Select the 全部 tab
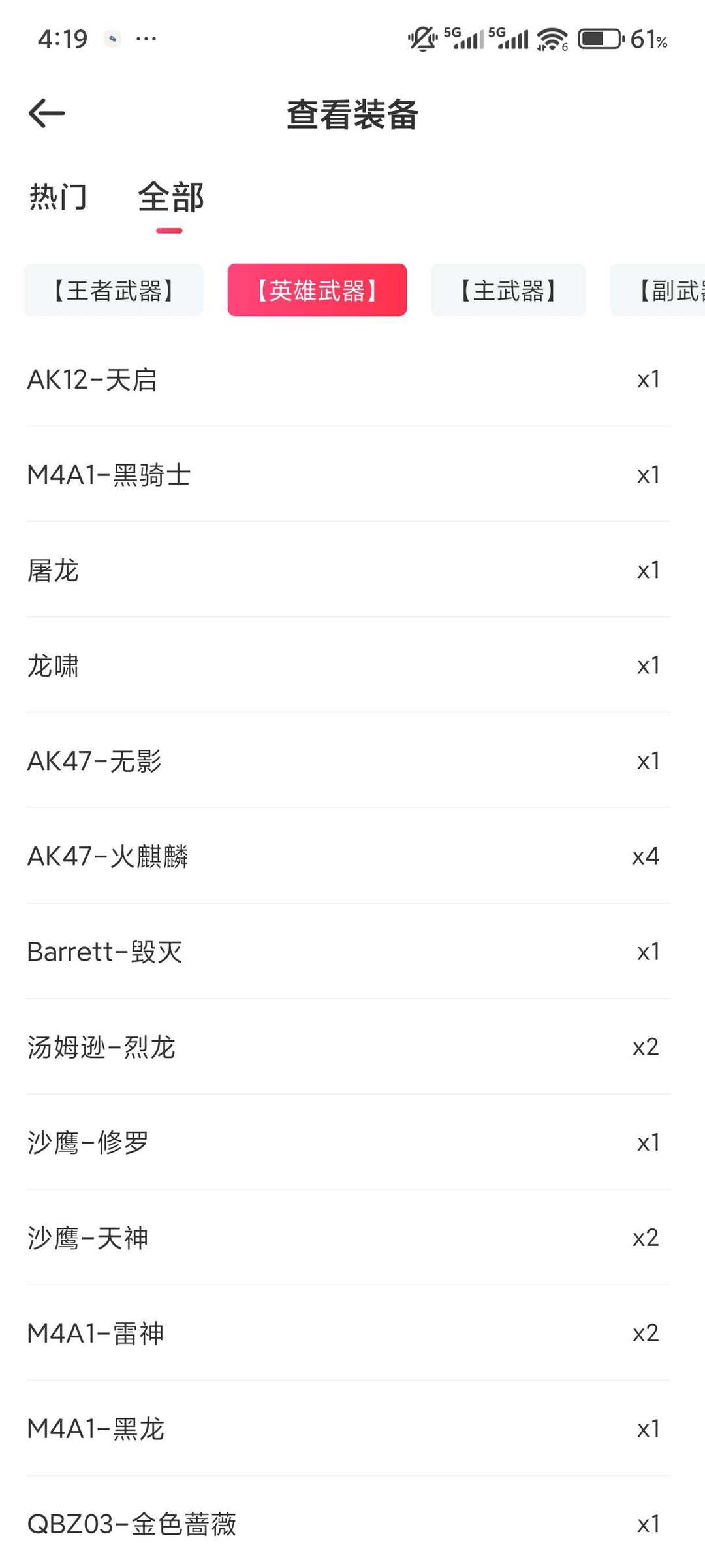 170,197
